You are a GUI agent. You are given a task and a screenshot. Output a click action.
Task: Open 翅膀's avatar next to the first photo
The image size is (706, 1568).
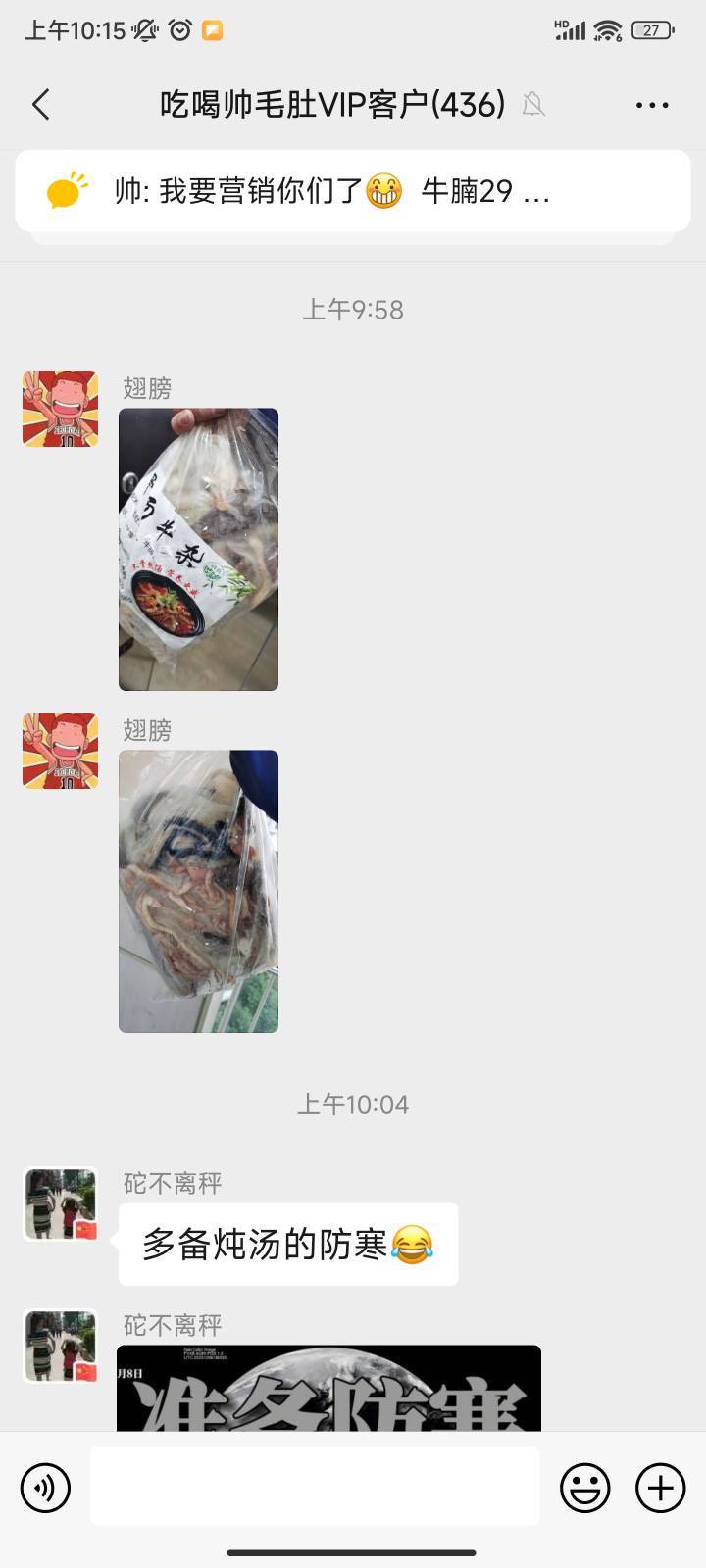tap(61, 409)
